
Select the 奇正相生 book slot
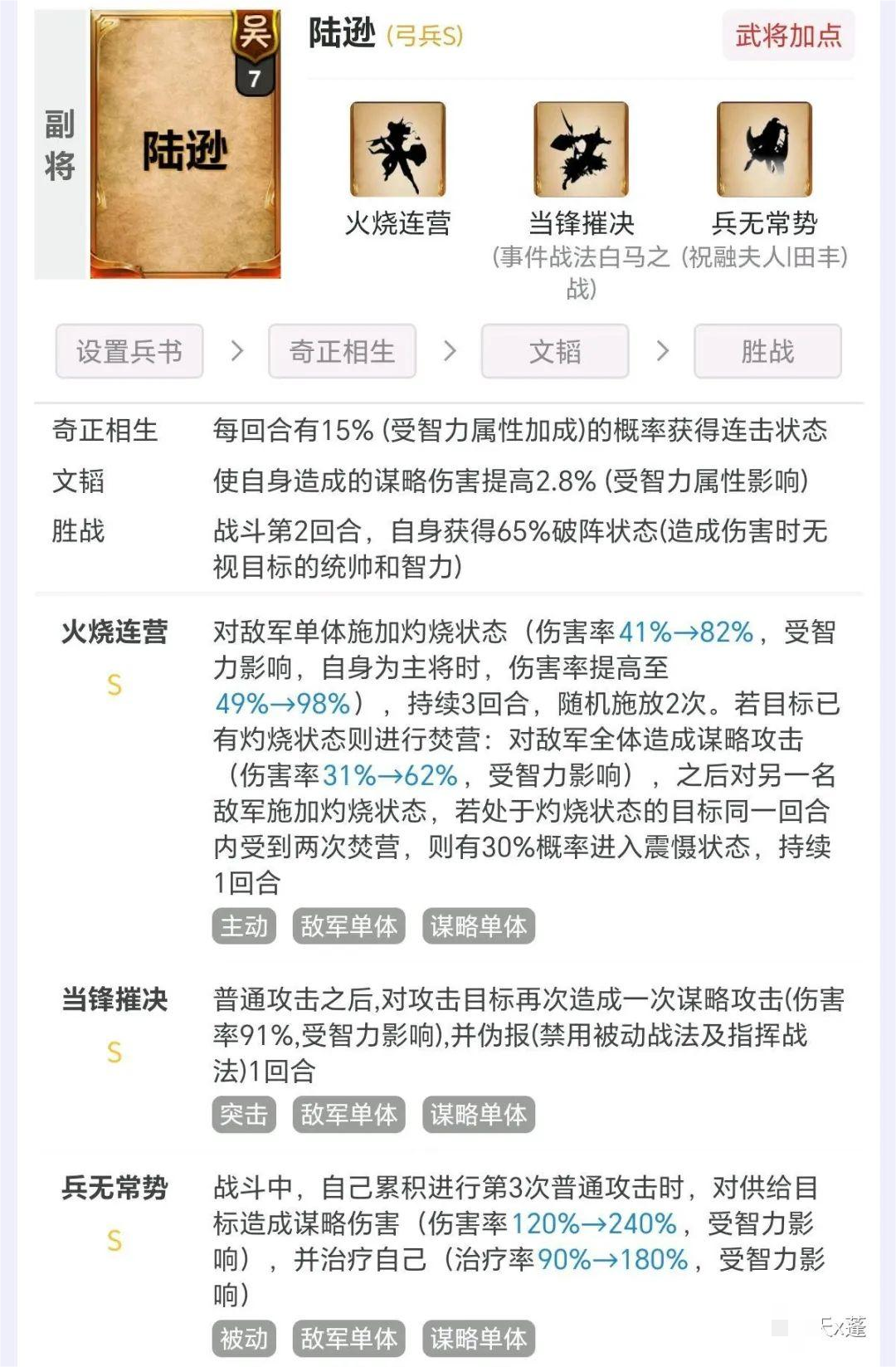tap(342, 351)
